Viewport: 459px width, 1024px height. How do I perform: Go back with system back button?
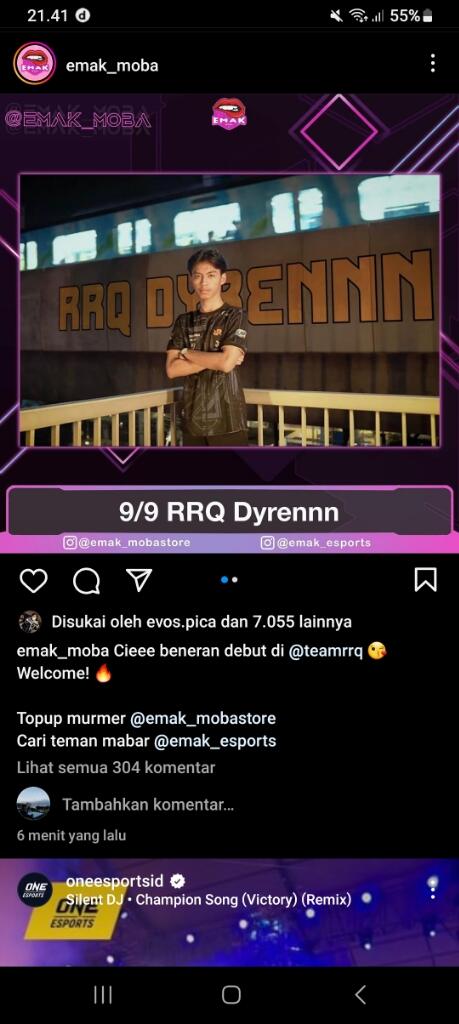[x=360, y=995]
